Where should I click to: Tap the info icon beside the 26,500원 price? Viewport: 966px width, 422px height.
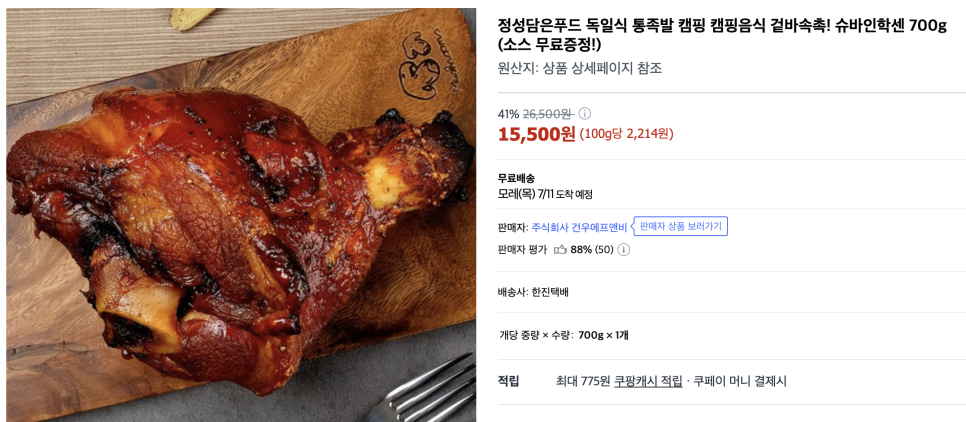point(585,114)
